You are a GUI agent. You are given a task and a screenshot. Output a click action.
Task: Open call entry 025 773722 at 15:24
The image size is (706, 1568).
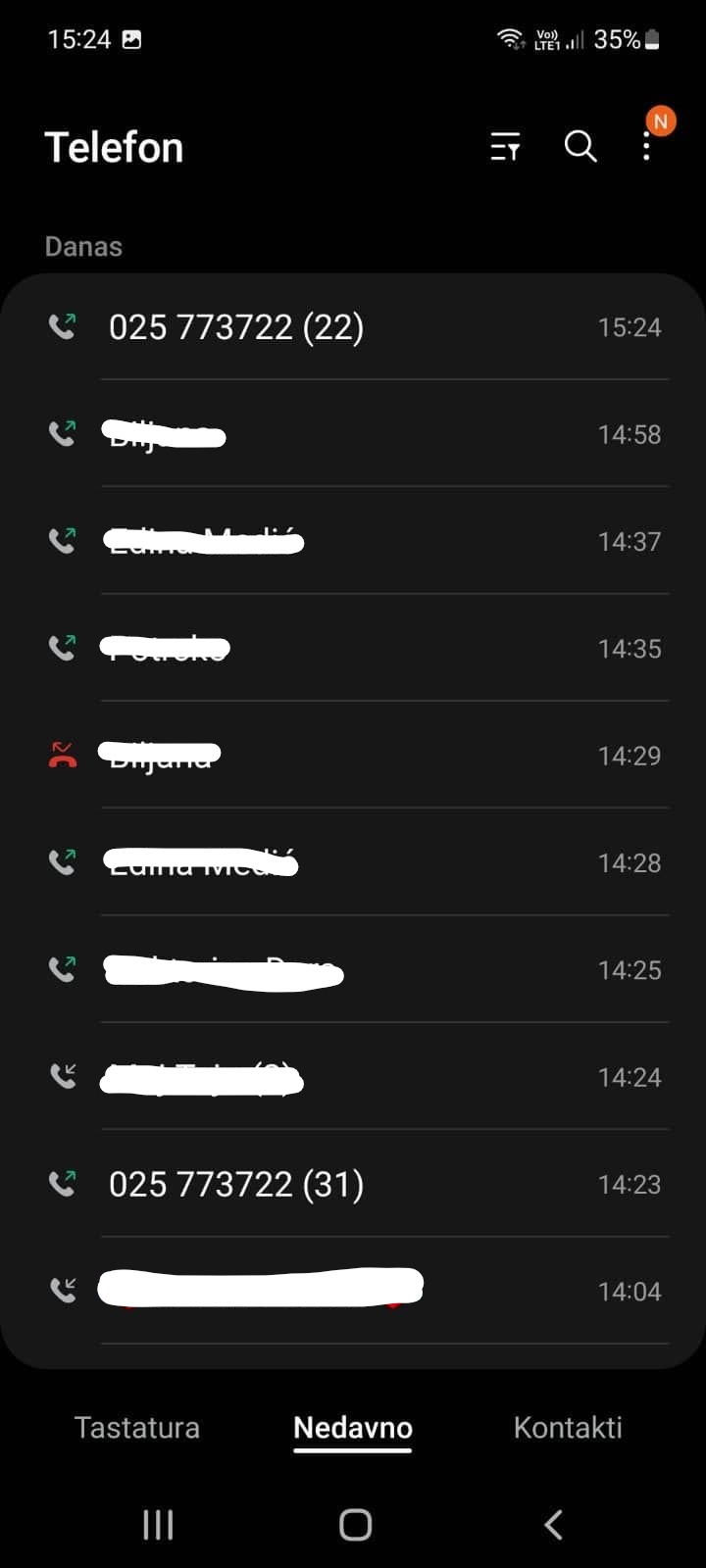tap(353, 327)
